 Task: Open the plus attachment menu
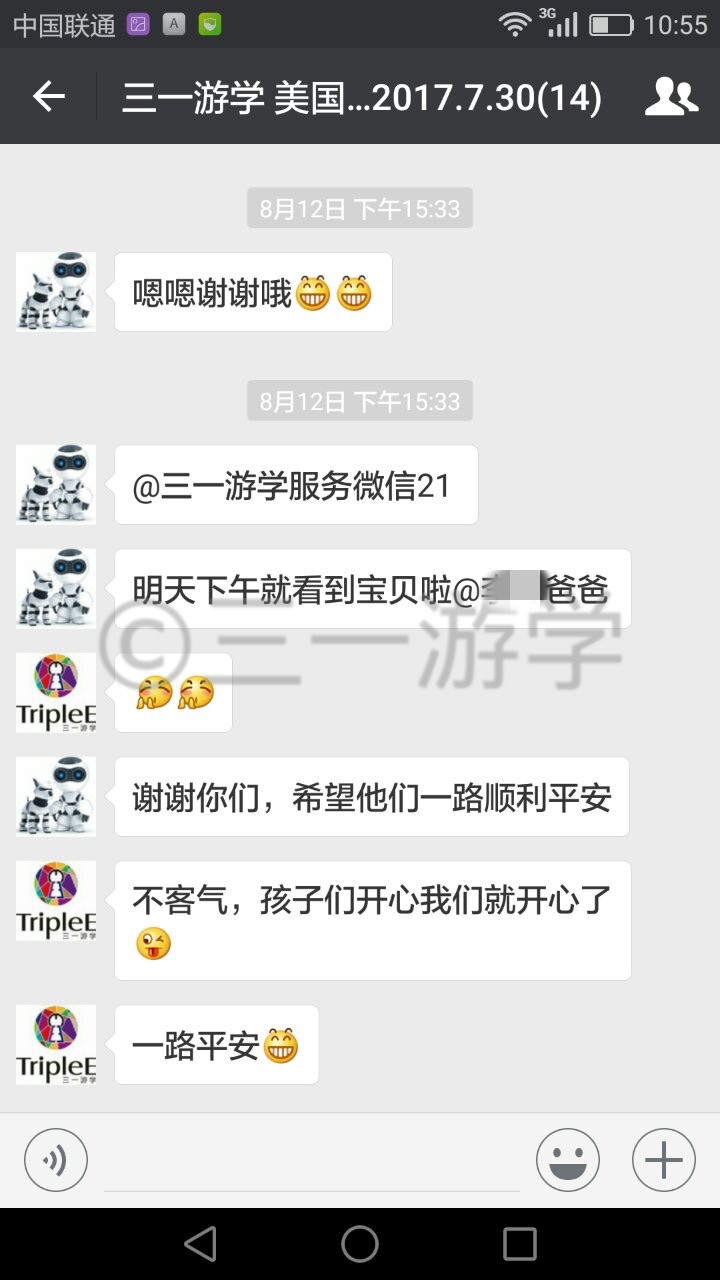click(664, 1160)
